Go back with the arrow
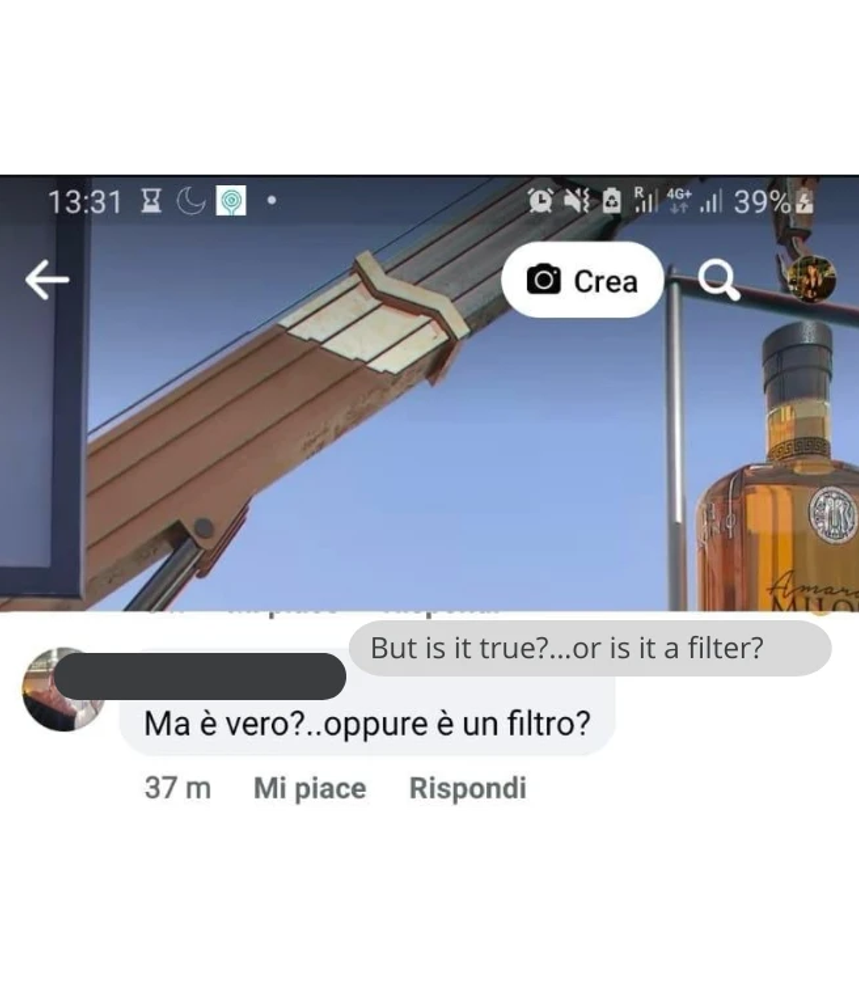 [47, 281]
